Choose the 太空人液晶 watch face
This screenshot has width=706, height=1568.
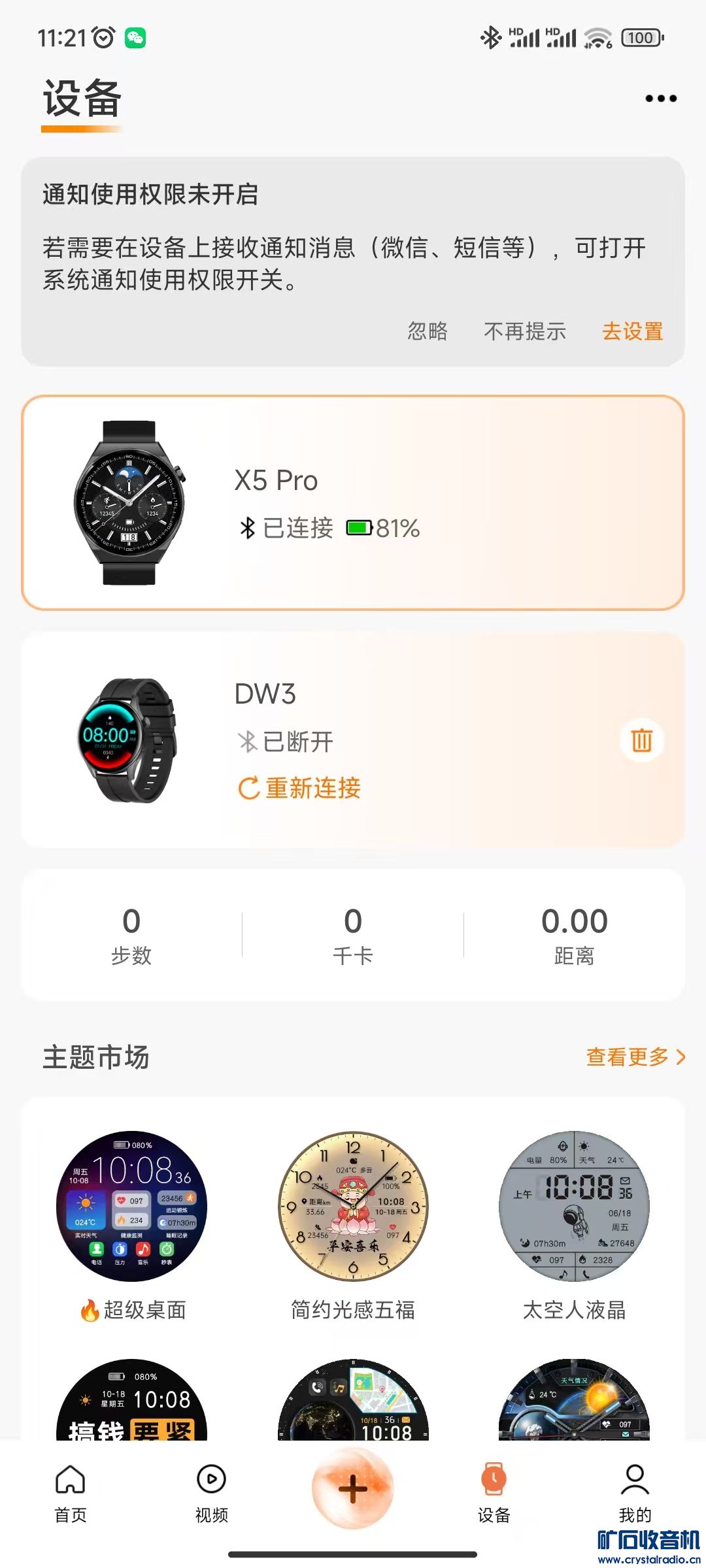(574, 1206)
